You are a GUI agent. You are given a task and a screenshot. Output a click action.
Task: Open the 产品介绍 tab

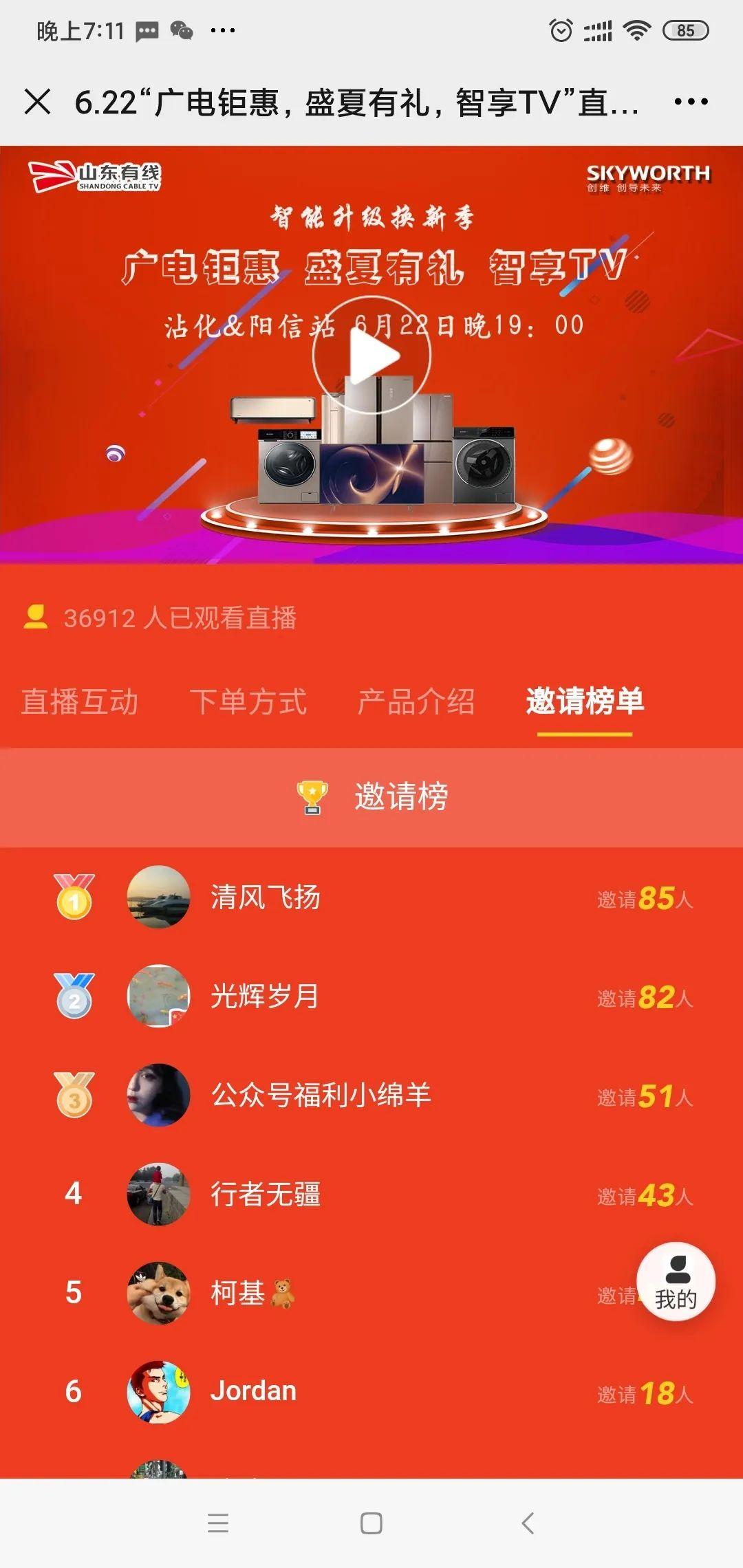point(416,701)
